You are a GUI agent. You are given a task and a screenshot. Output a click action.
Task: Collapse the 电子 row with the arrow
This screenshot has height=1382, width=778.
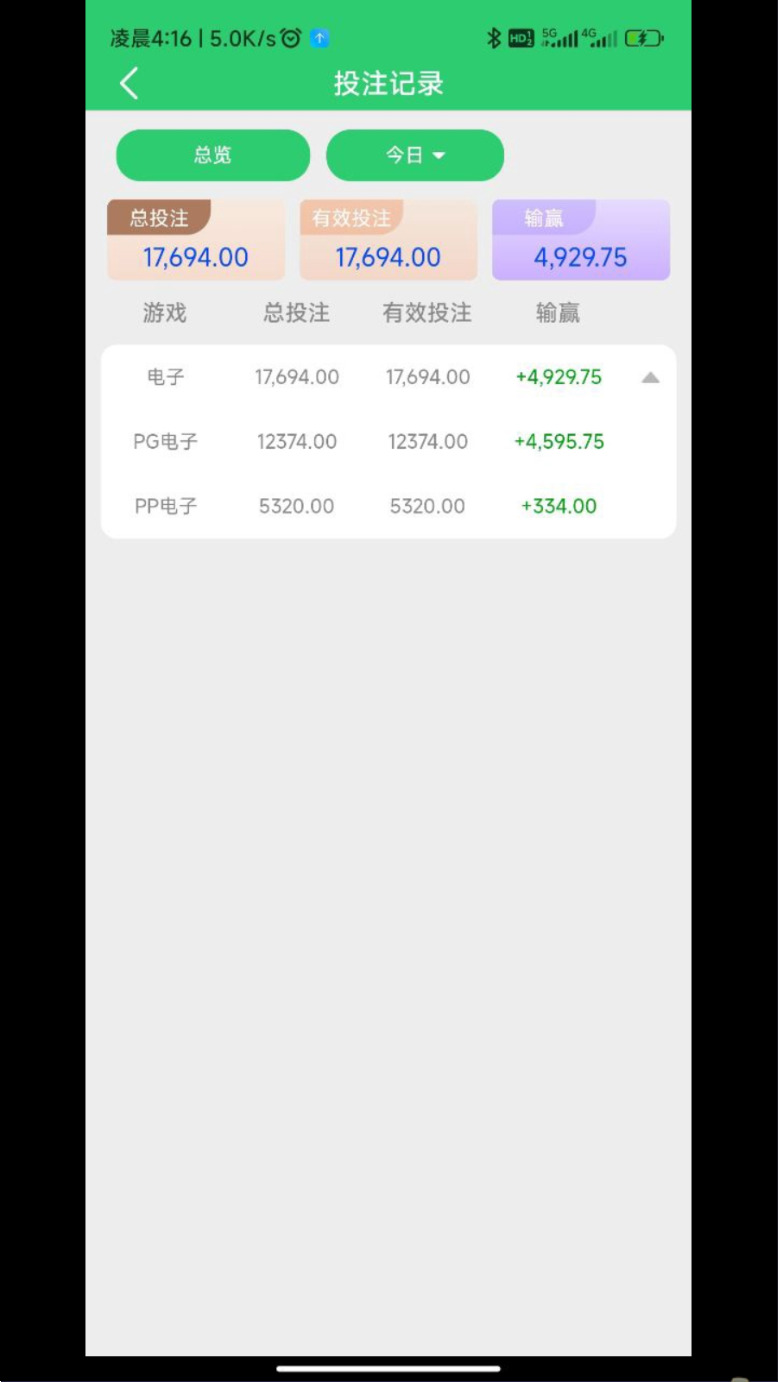point(650,377)
